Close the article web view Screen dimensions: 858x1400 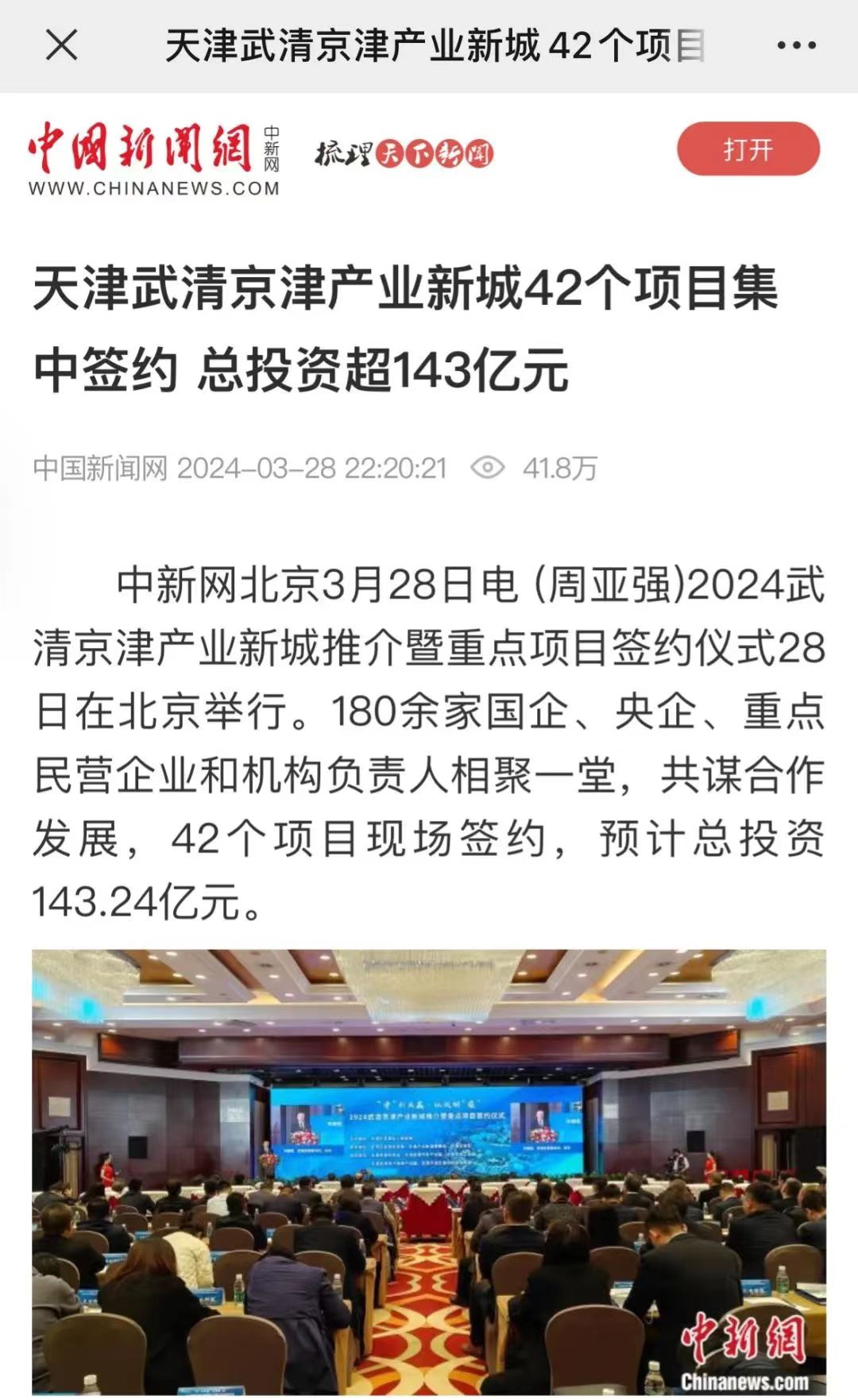pos(61,45)
